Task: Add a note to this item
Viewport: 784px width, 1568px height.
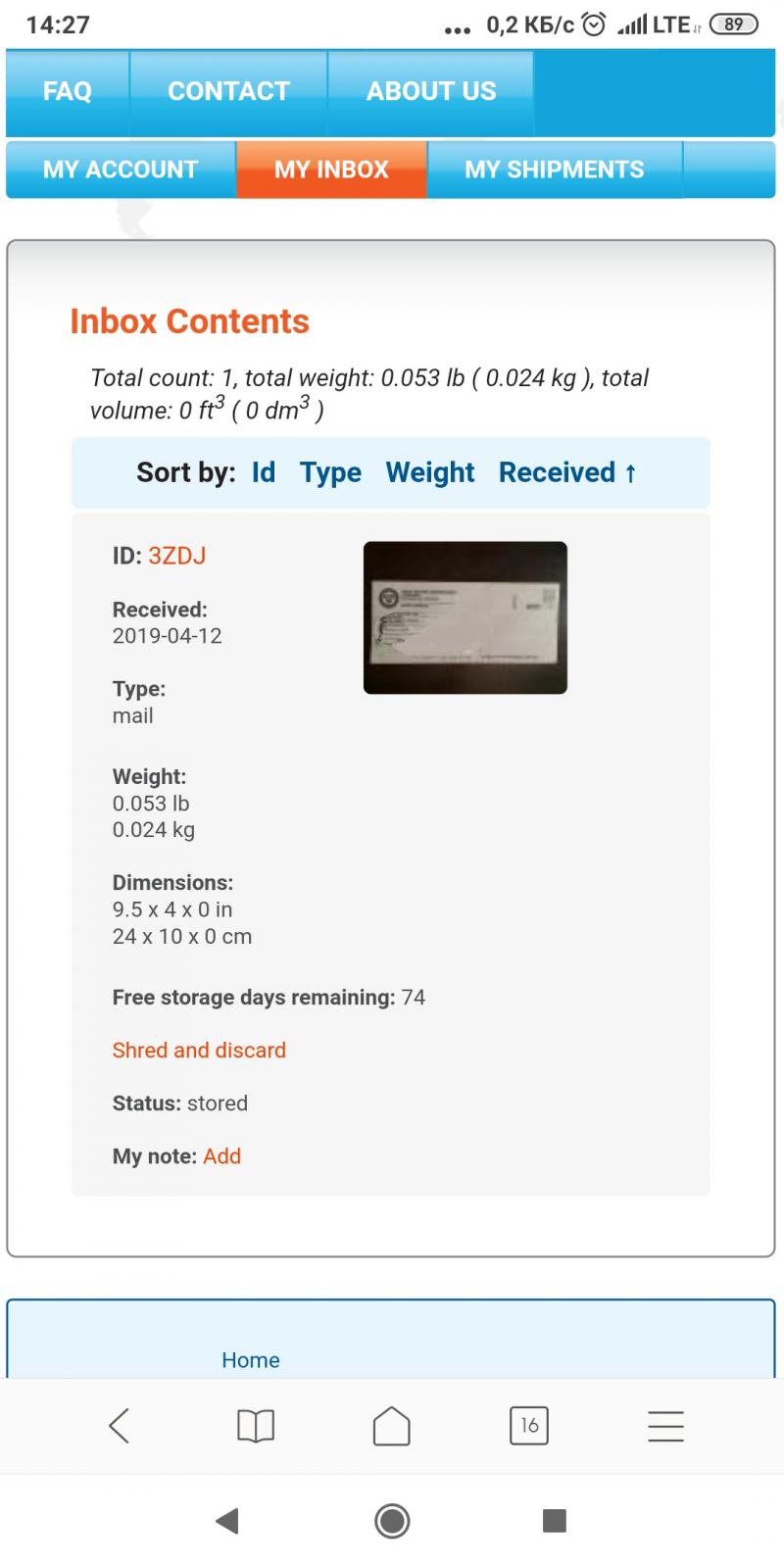Action: pyautogui.click(x=221, y=1155)
